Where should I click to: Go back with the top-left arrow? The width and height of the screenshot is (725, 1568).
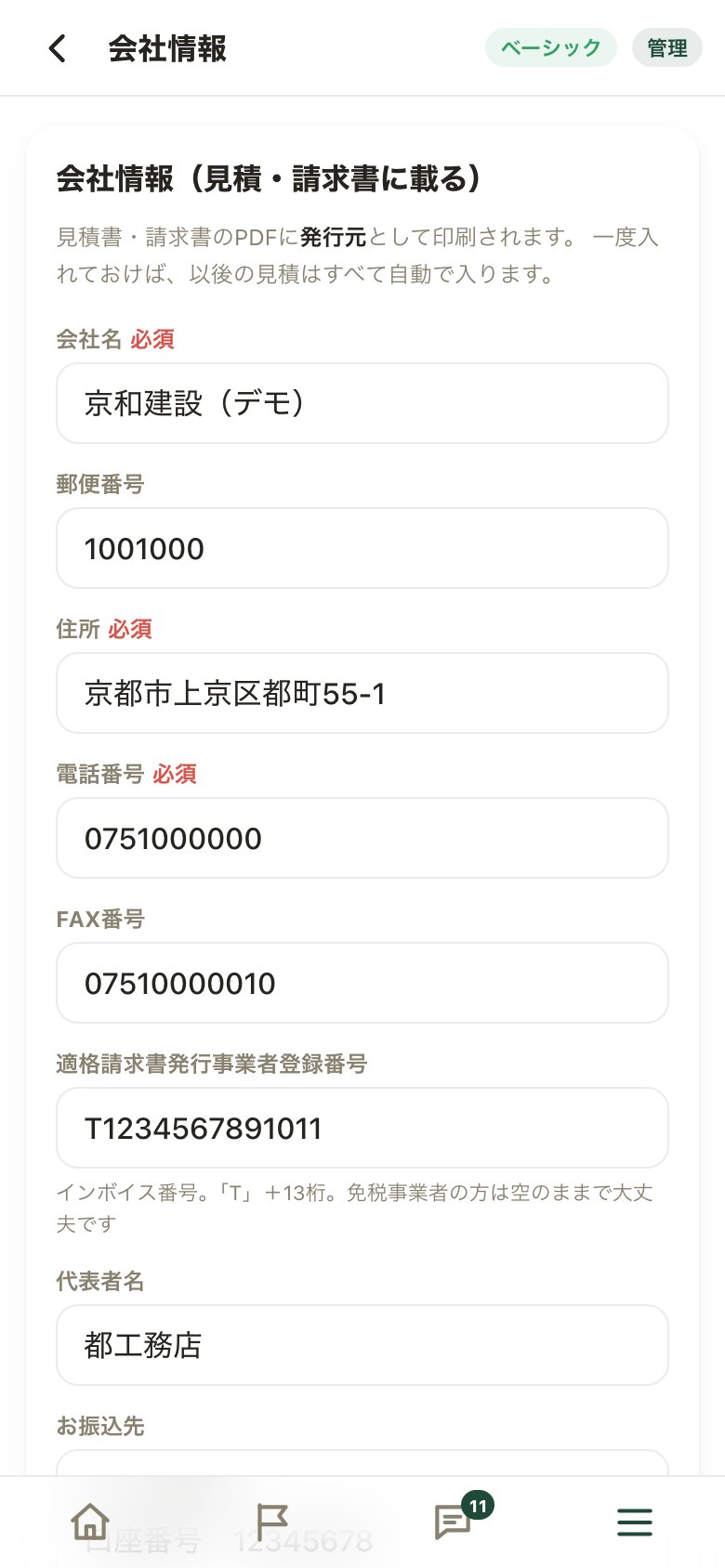tap(58, 48)
